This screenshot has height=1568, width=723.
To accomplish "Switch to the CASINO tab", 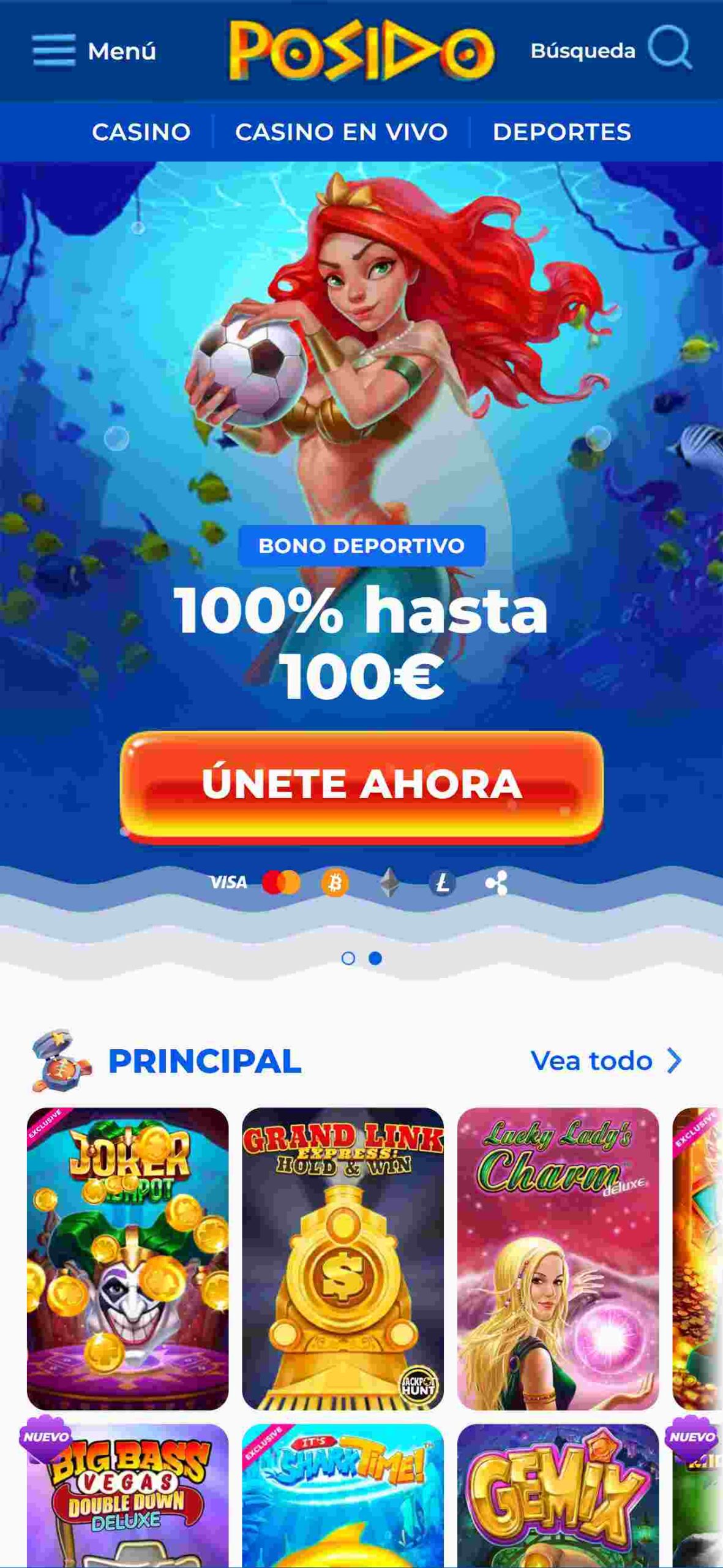I will click(141, 132).
